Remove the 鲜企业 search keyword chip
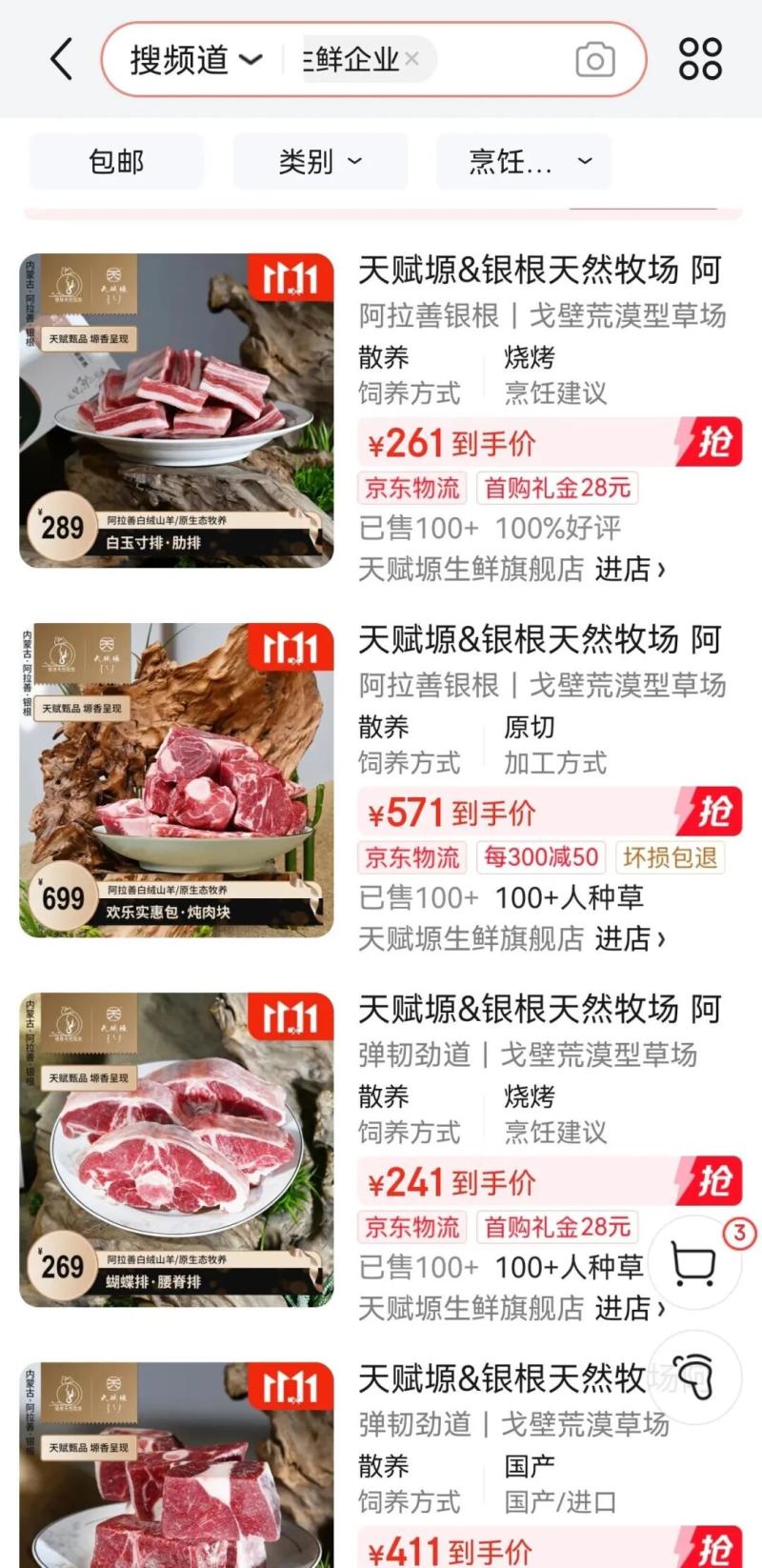 pos(411,59)
